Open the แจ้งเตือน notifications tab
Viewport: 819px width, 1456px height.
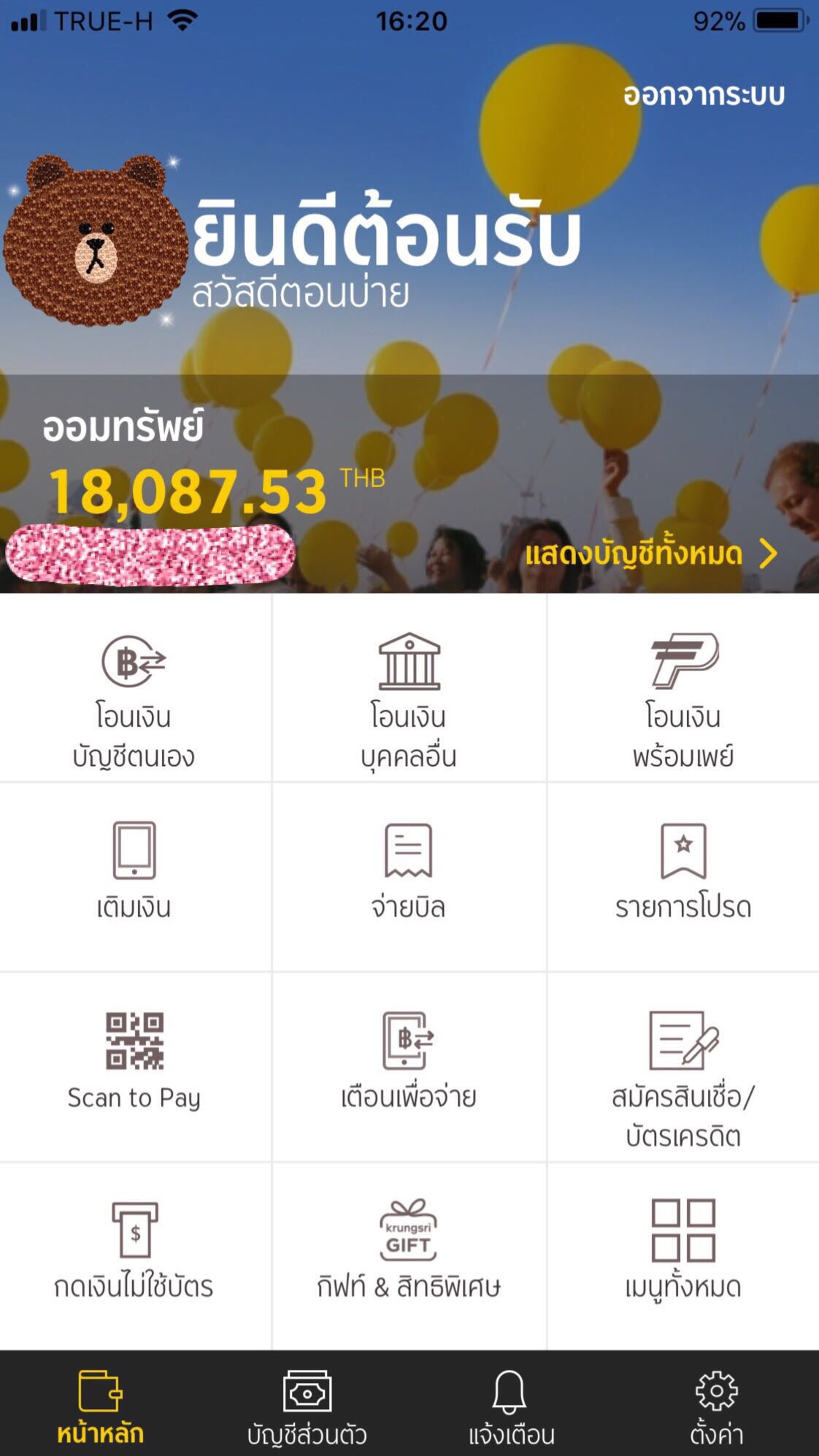click(x=511, y=1408)
